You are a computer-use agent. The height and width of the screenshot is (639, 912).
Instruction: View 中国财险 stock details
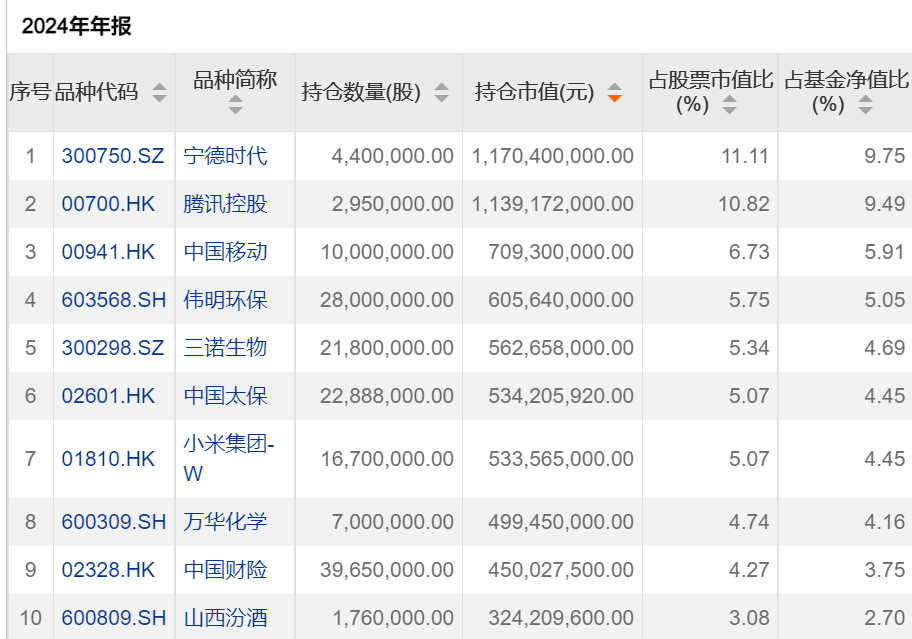coord(225,570)
